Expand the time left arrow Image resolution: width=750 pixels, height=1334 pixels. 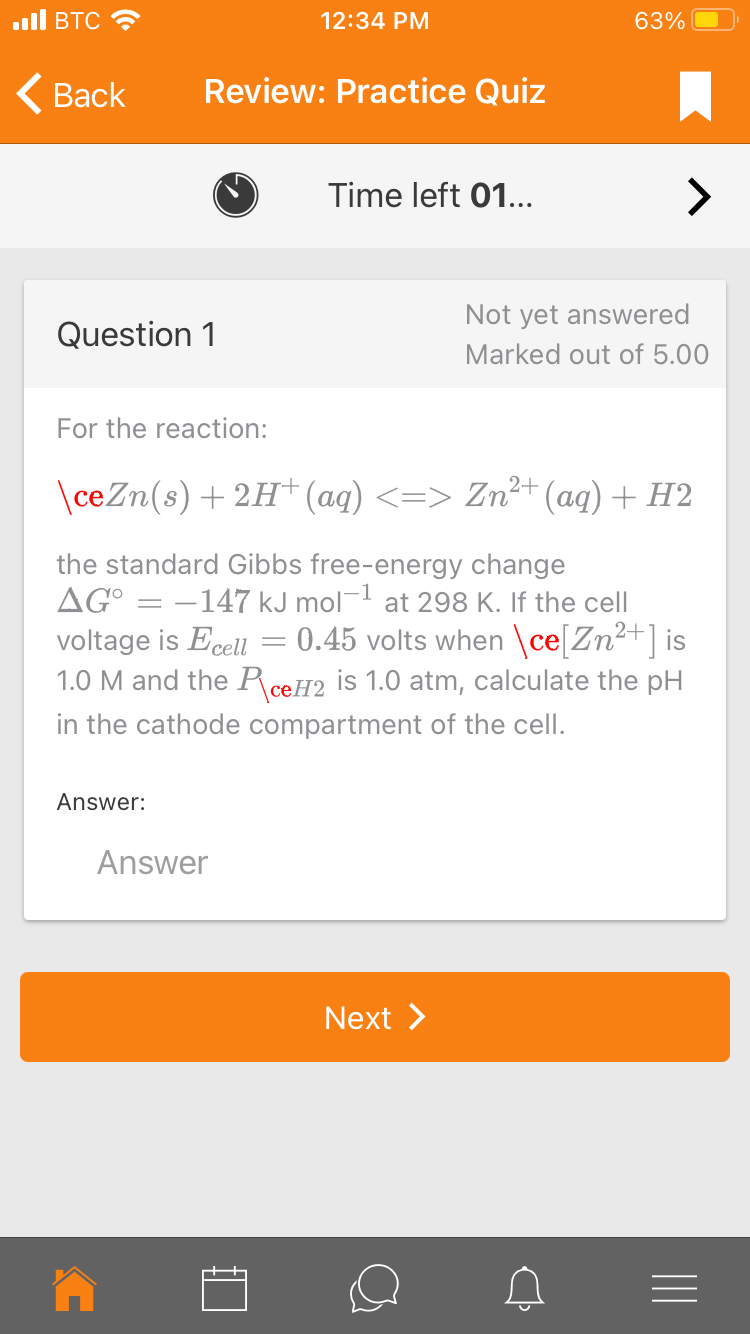click(x=699, y=196)
